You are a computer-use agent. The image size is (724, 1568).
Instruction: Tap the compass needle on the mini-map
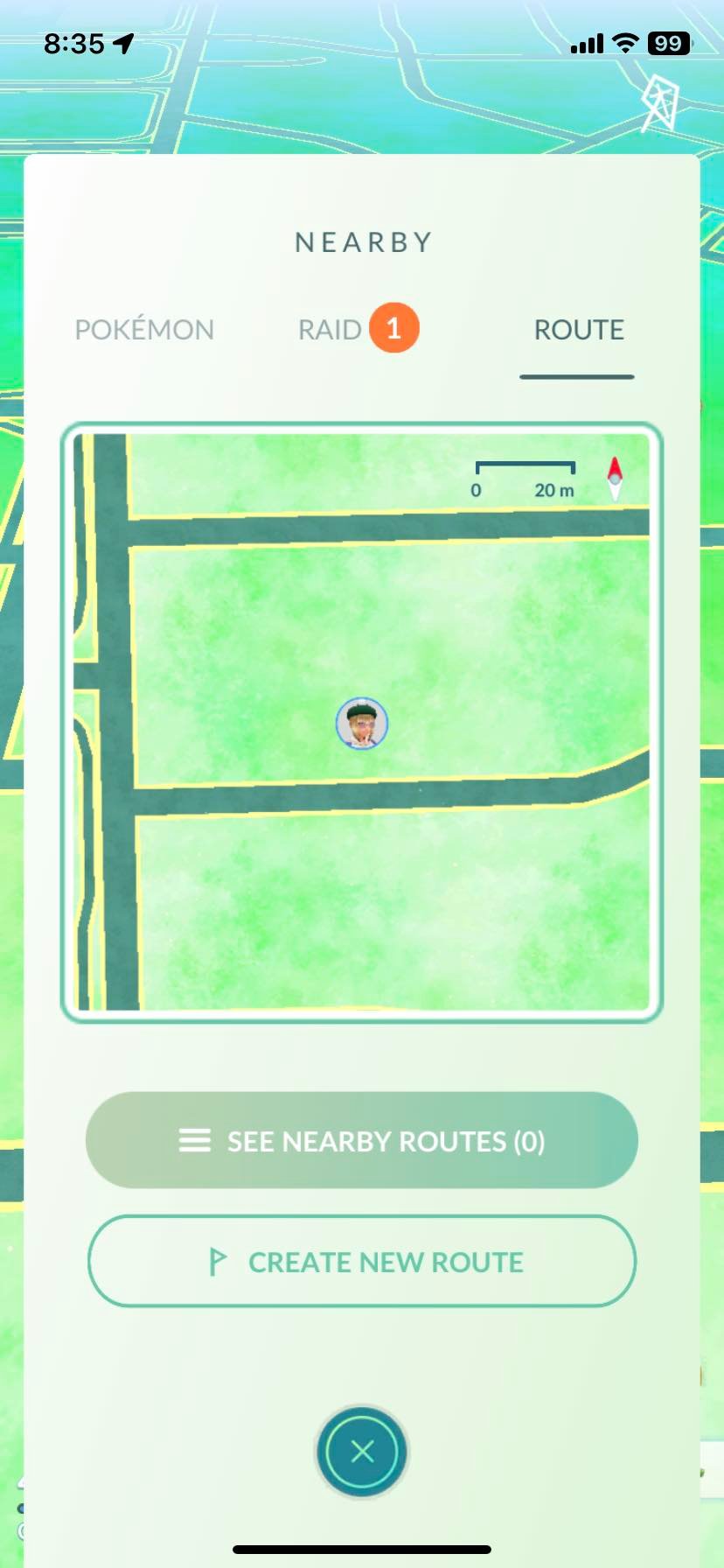pyautogui.click(x=615, y=477)
